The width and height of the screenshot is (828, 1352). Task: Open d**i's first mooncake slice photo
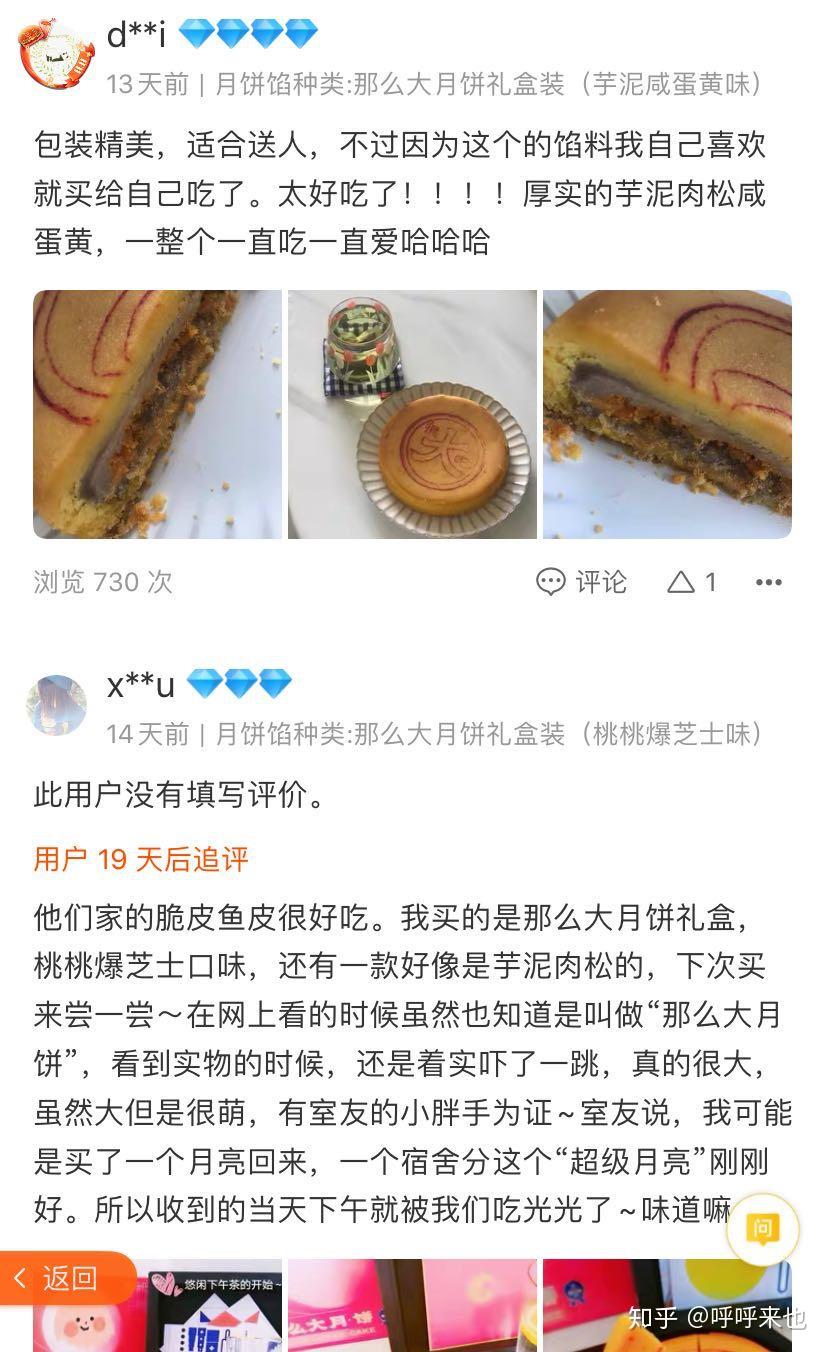(x=157, y=414)
